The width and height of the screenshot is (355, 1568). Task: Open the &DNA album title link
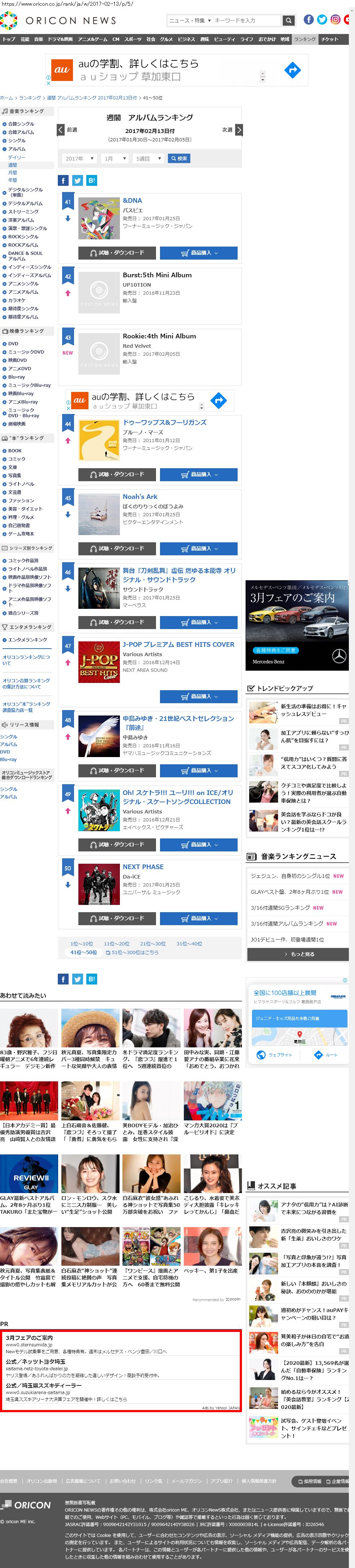132,200
